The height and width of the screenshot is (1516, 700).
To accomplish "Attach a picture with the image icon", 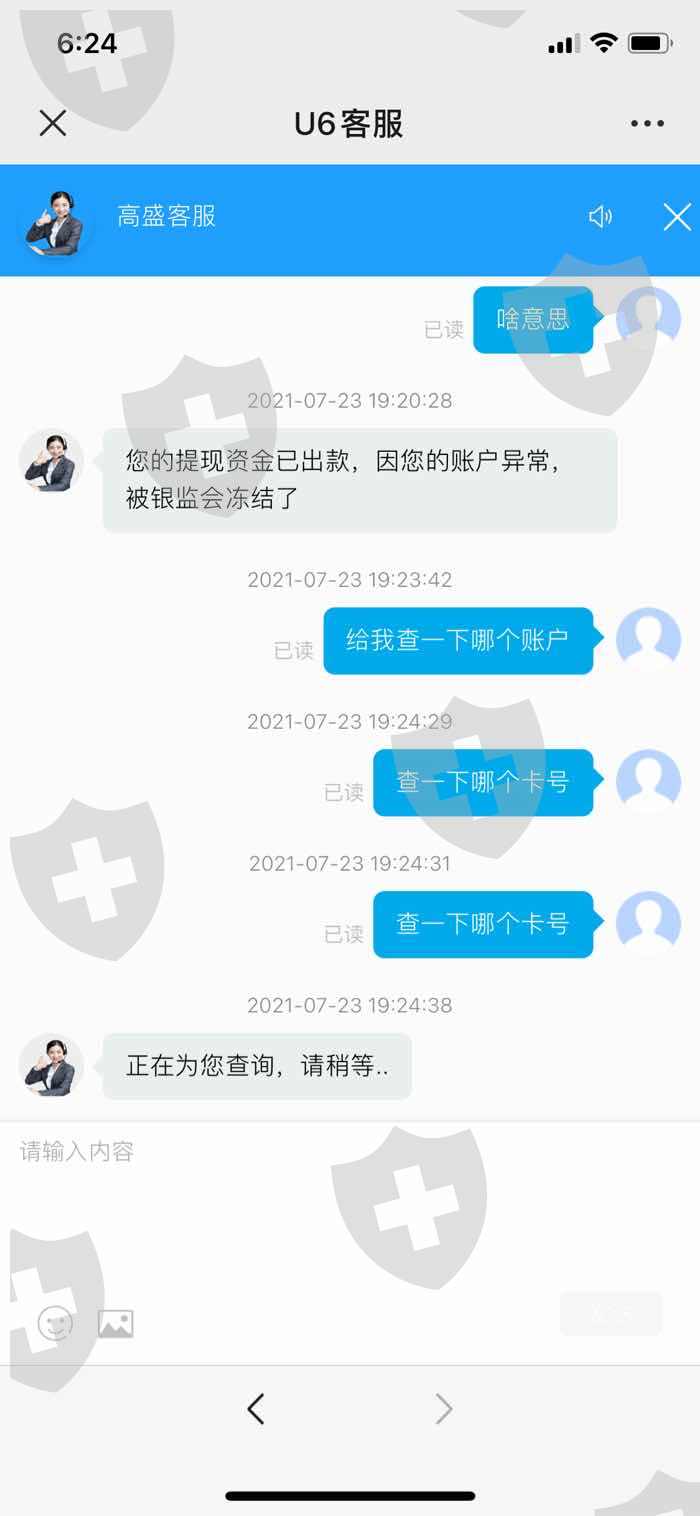I will [116, 1323].
